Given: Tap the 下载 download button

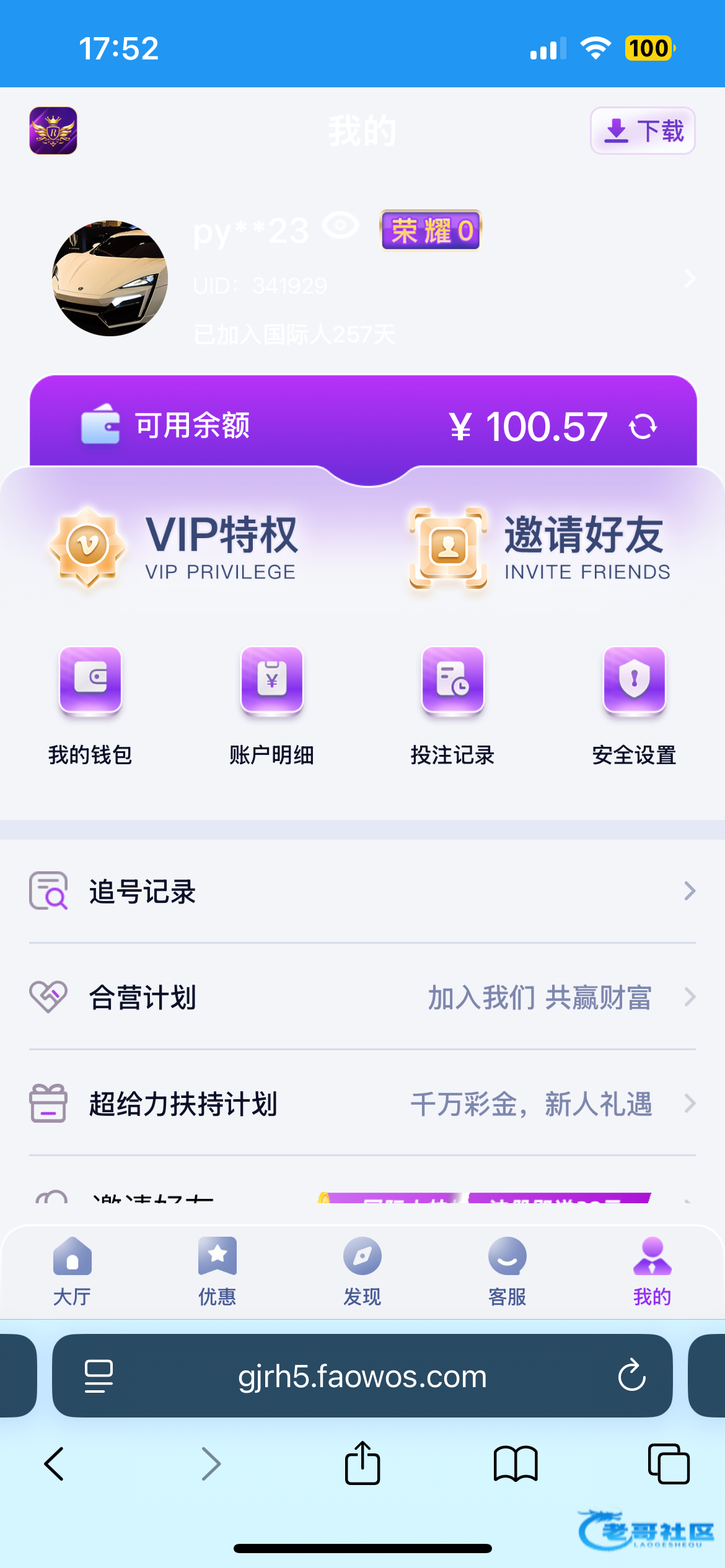Looking at the screenshot, I should point(643,131).
